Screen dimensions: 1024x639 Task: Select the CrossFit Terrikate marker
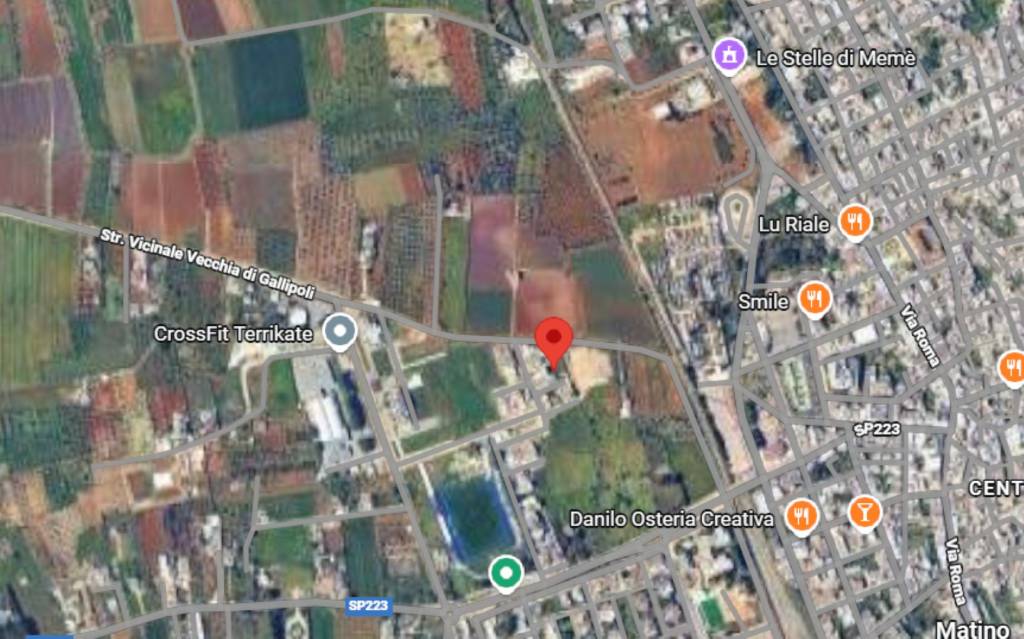tap(341, 331)
